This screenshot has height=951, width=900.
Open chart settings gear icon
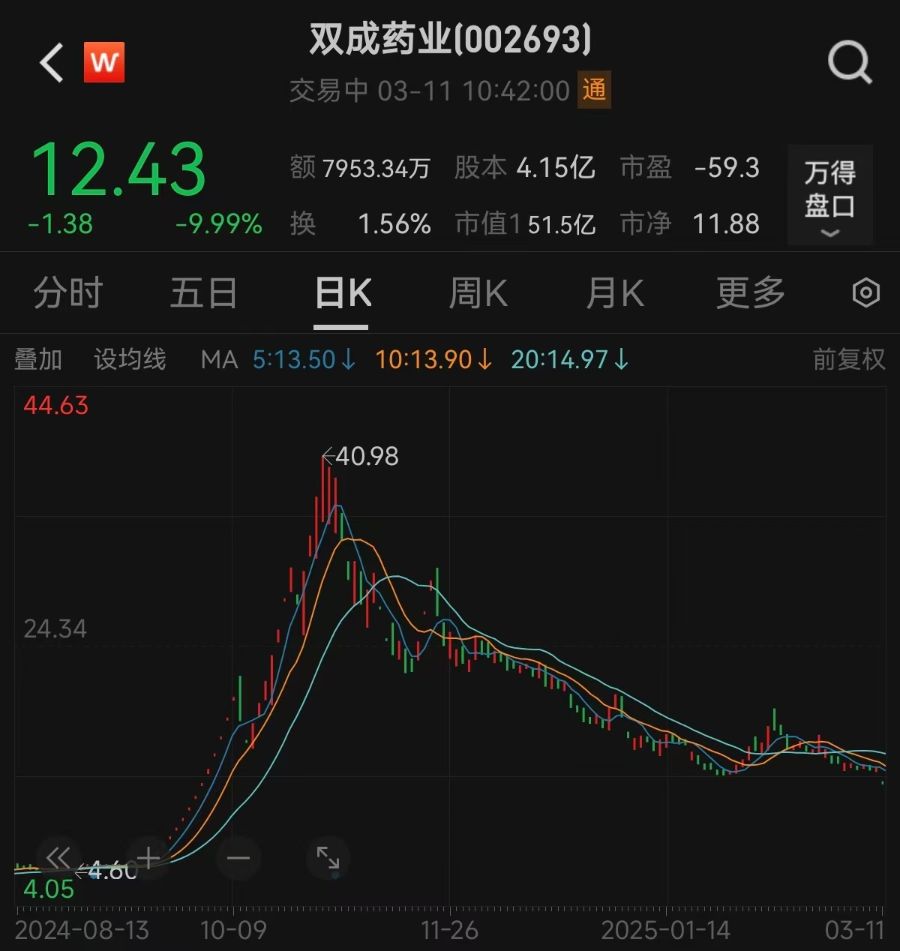click(865, 294)
